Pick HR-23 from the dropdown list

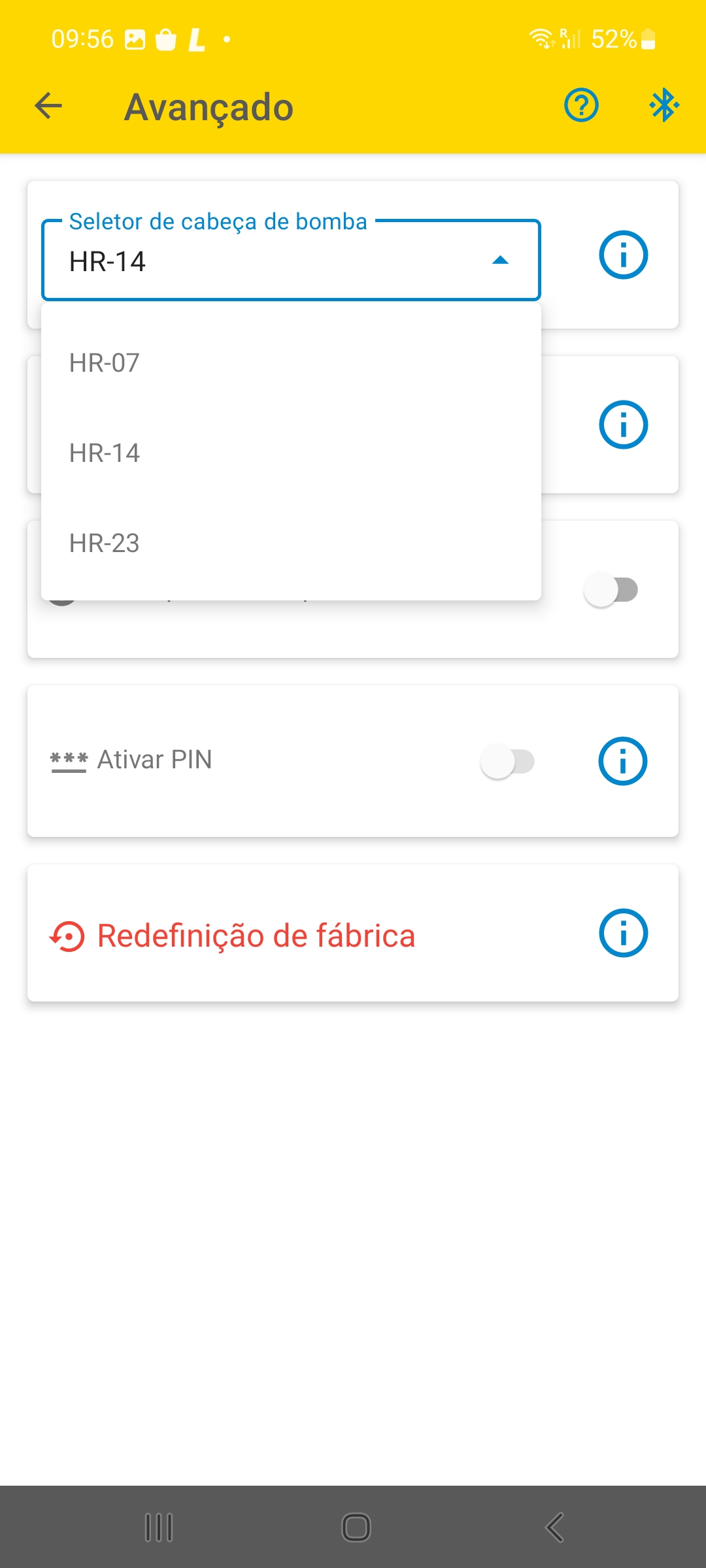pyautogui.click(x=291, y=543)
